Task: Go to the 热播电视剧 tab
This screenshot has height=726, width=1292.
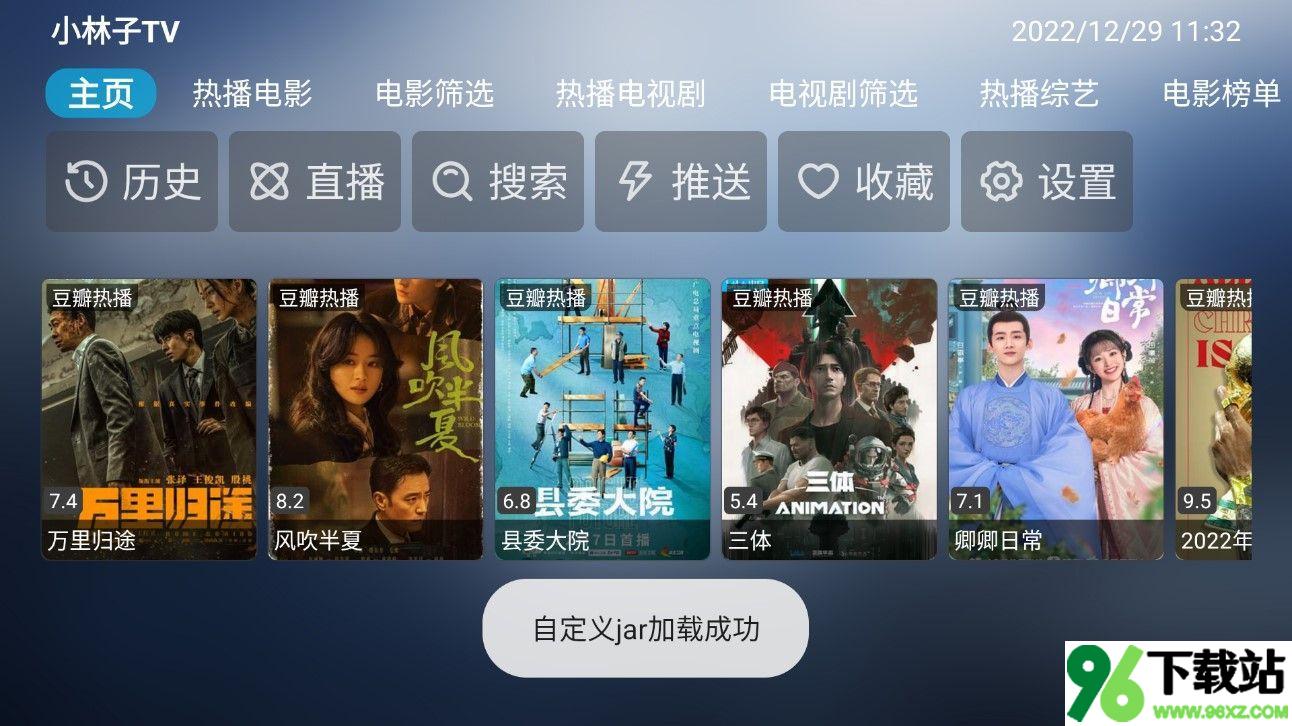Action: point(630,94)
